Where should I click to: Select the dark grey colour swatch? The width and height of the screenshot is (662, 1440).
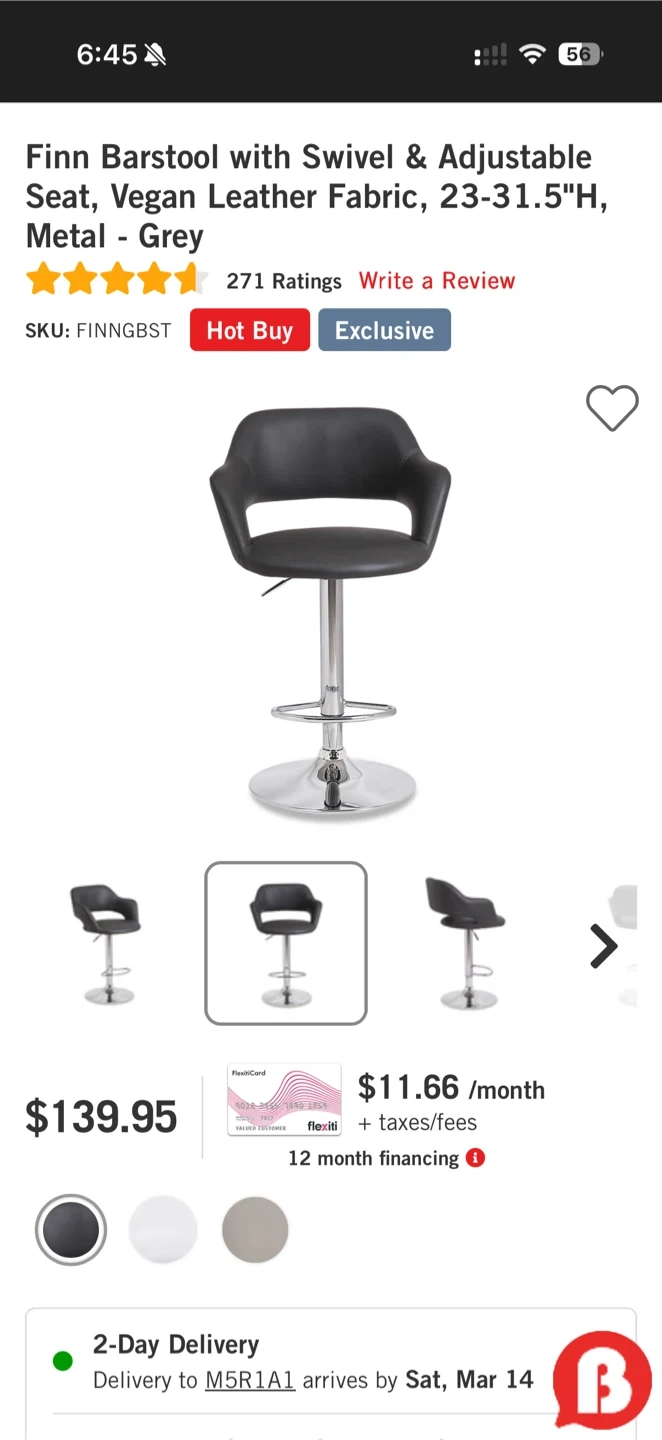tap(71, 1229)
